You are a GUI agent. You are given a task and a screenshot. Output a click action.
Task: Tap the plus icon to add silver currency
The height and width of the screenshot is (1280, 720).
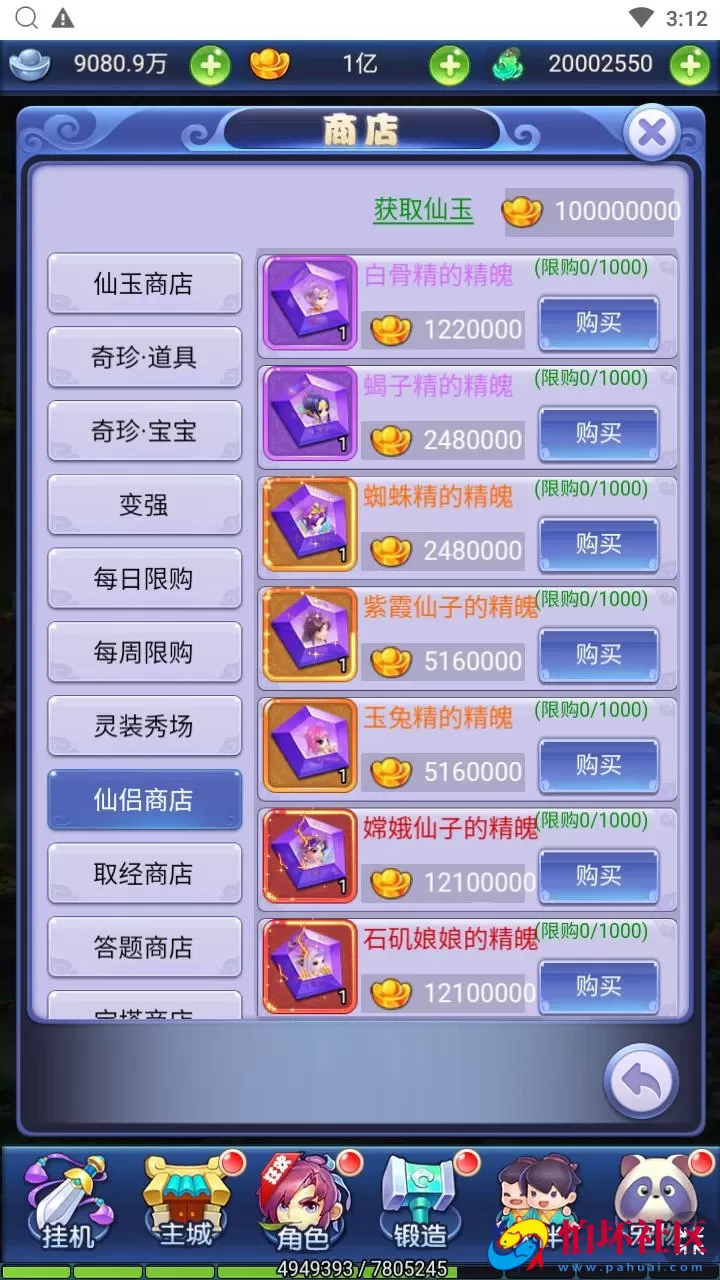coord(211,64)
